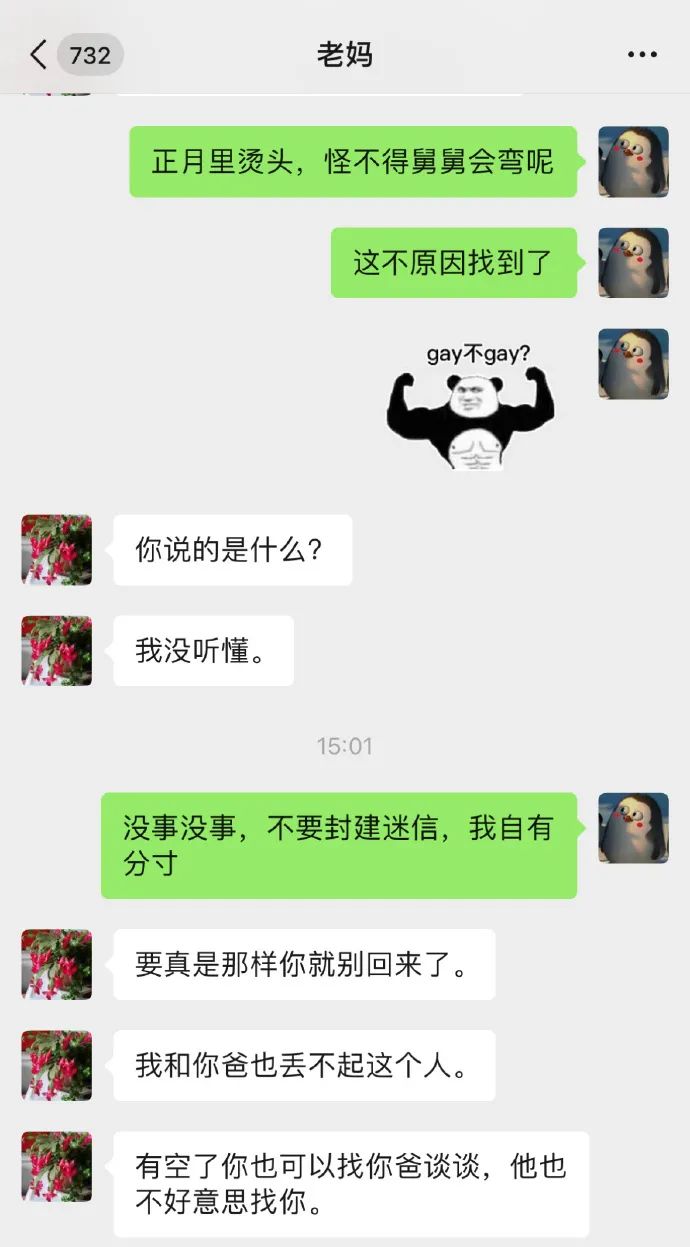Open the chat's three-dot overflow menu
The image size is (690, 1247).
[x=642, y=55]
